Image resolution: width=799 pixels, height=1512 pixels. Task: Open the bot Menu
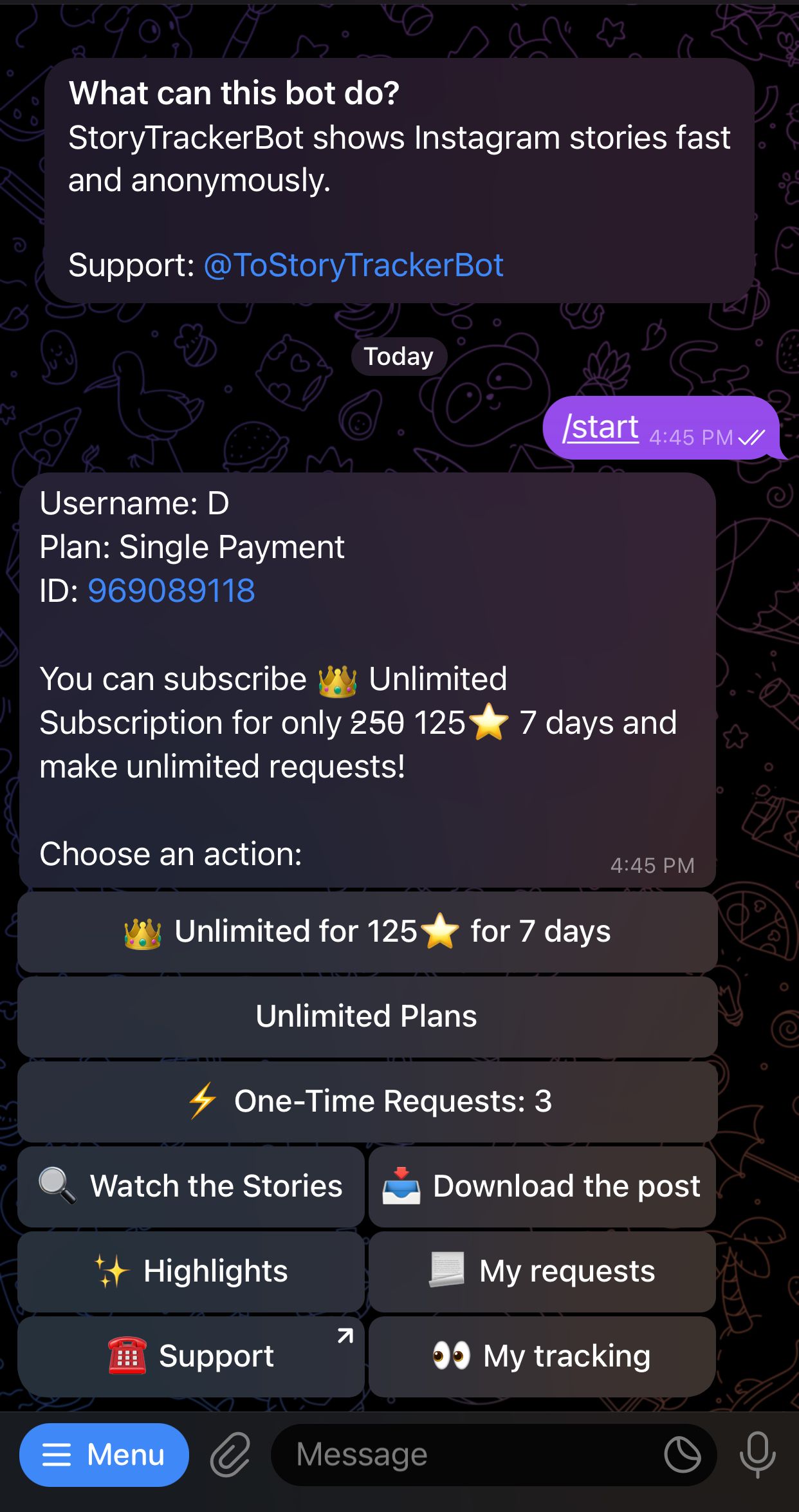pyautogui.click(x=104, y=1454)
